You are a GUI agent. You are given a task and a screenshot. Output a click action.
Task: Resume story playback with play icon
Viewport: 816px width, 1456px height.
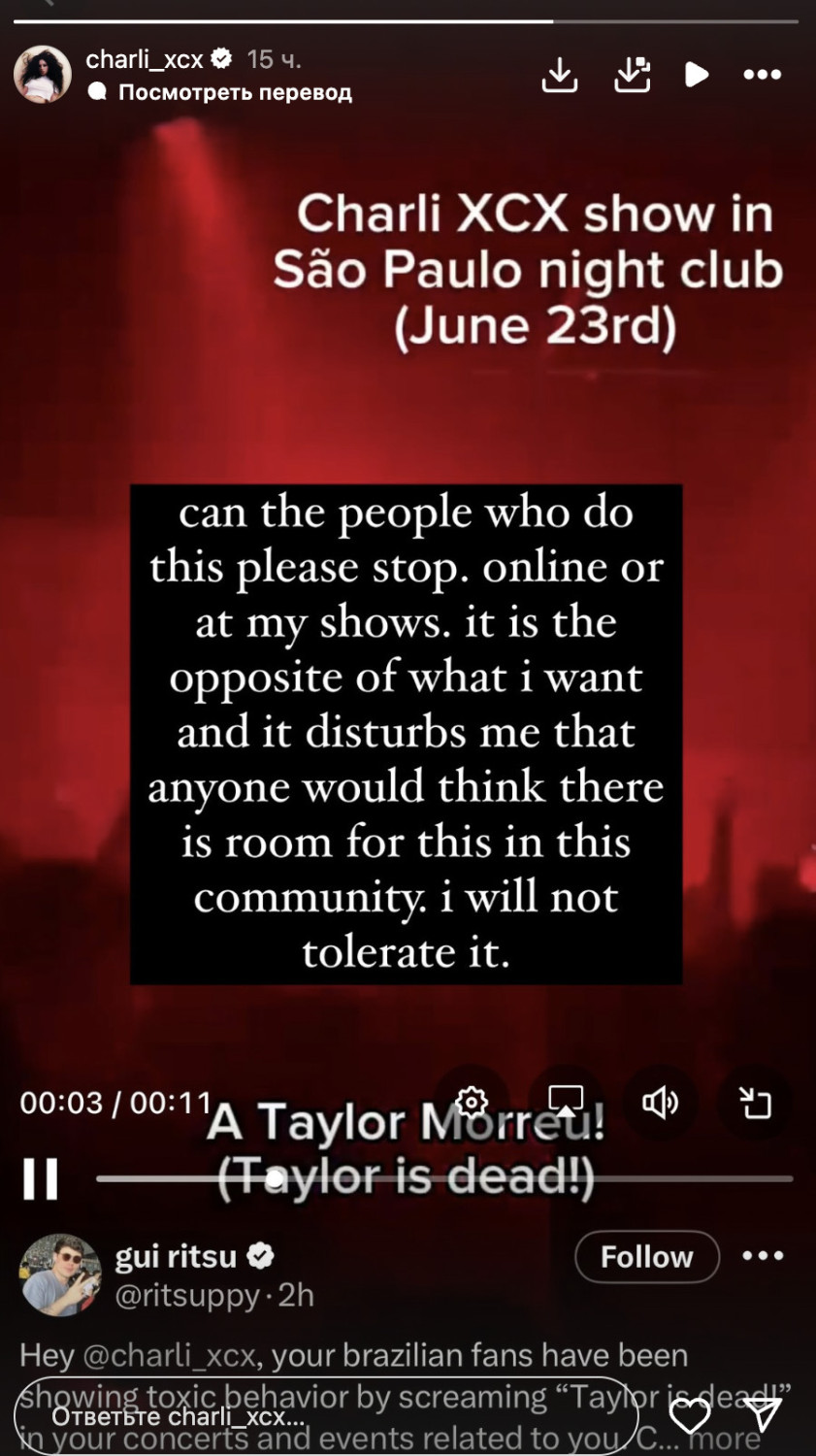click(x=696, y=75)
